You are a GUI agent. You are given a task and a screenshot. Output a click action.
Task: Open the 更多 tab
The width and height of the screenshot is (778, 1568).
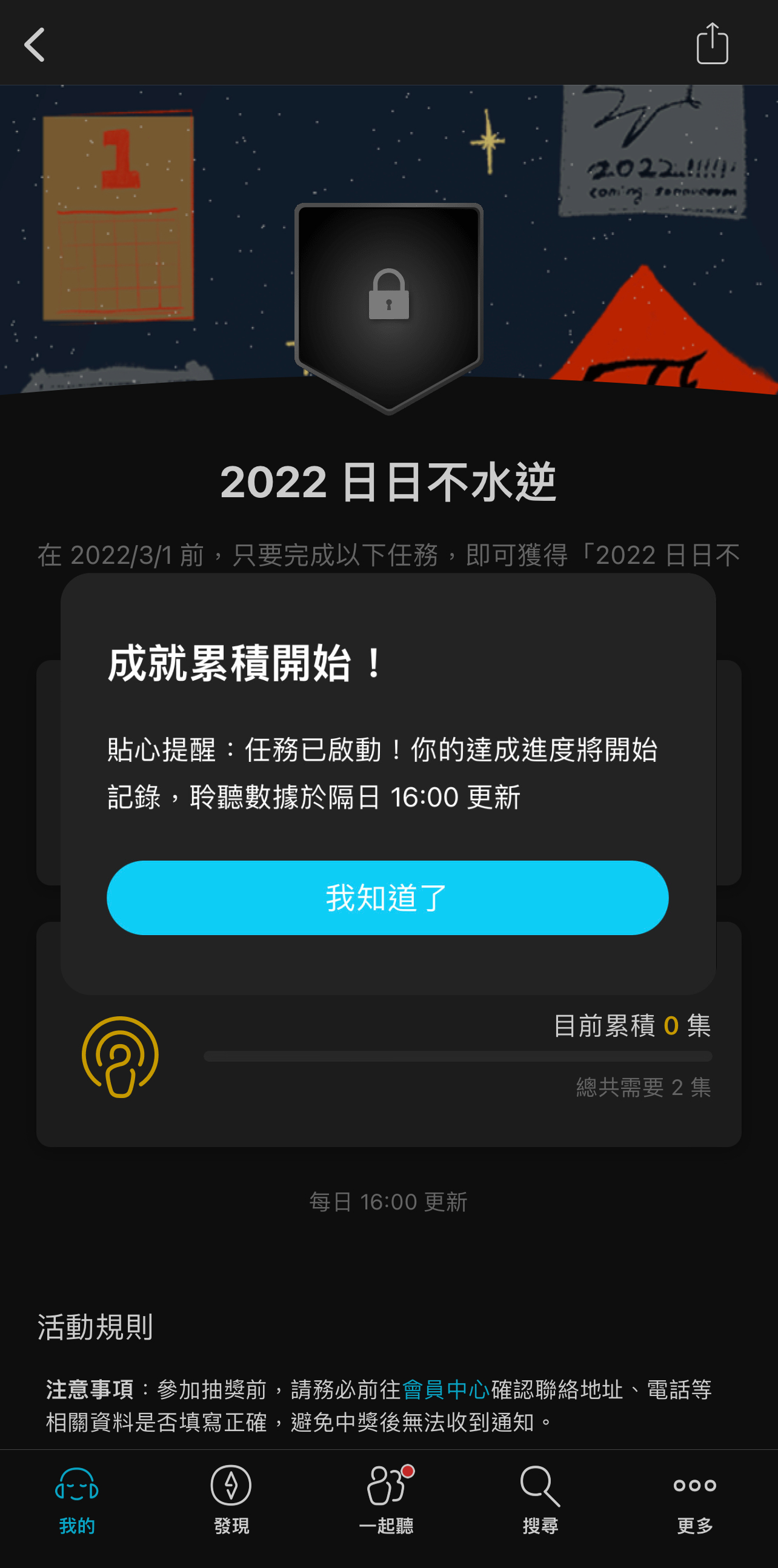694,1500
